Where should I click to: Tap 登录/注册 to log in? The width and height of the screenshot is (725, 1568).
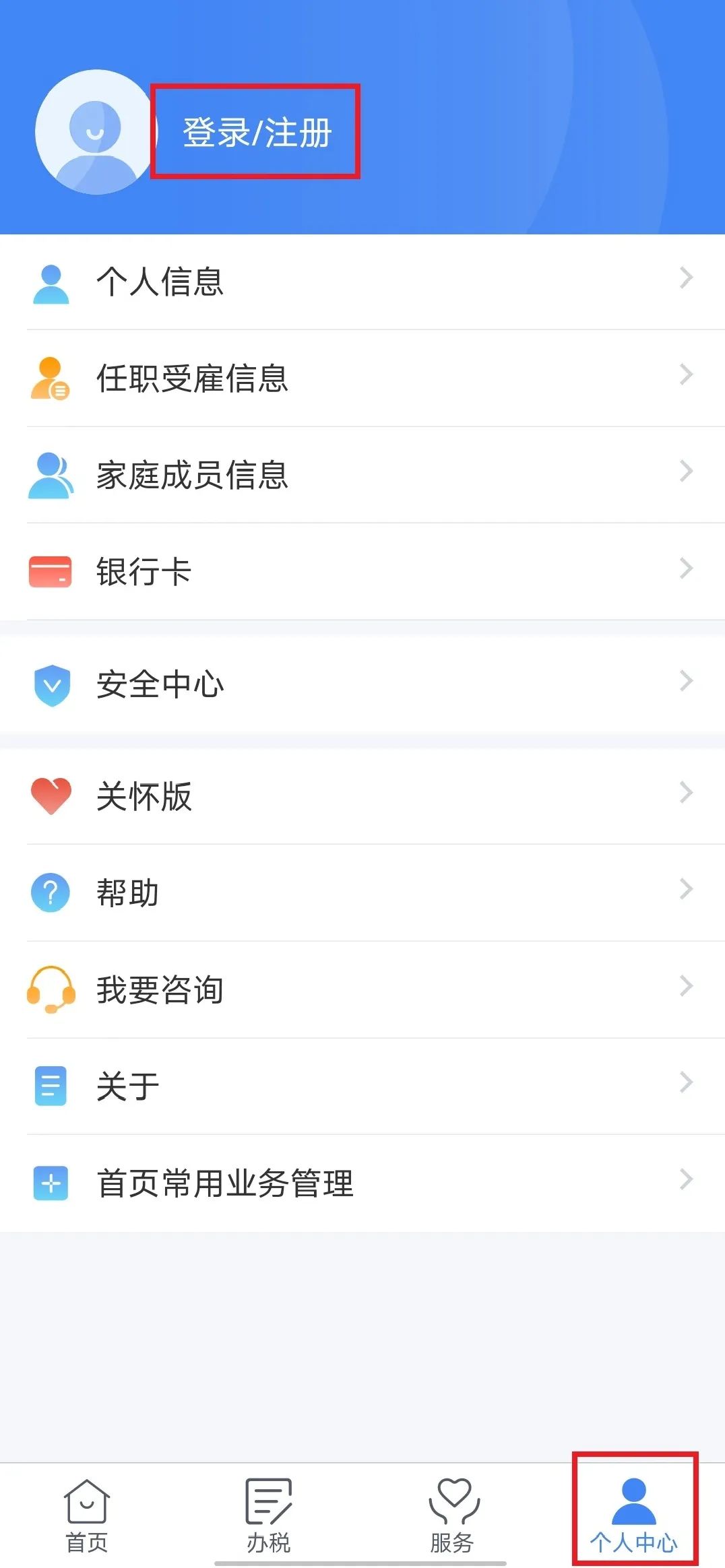[x=257, y=132]
